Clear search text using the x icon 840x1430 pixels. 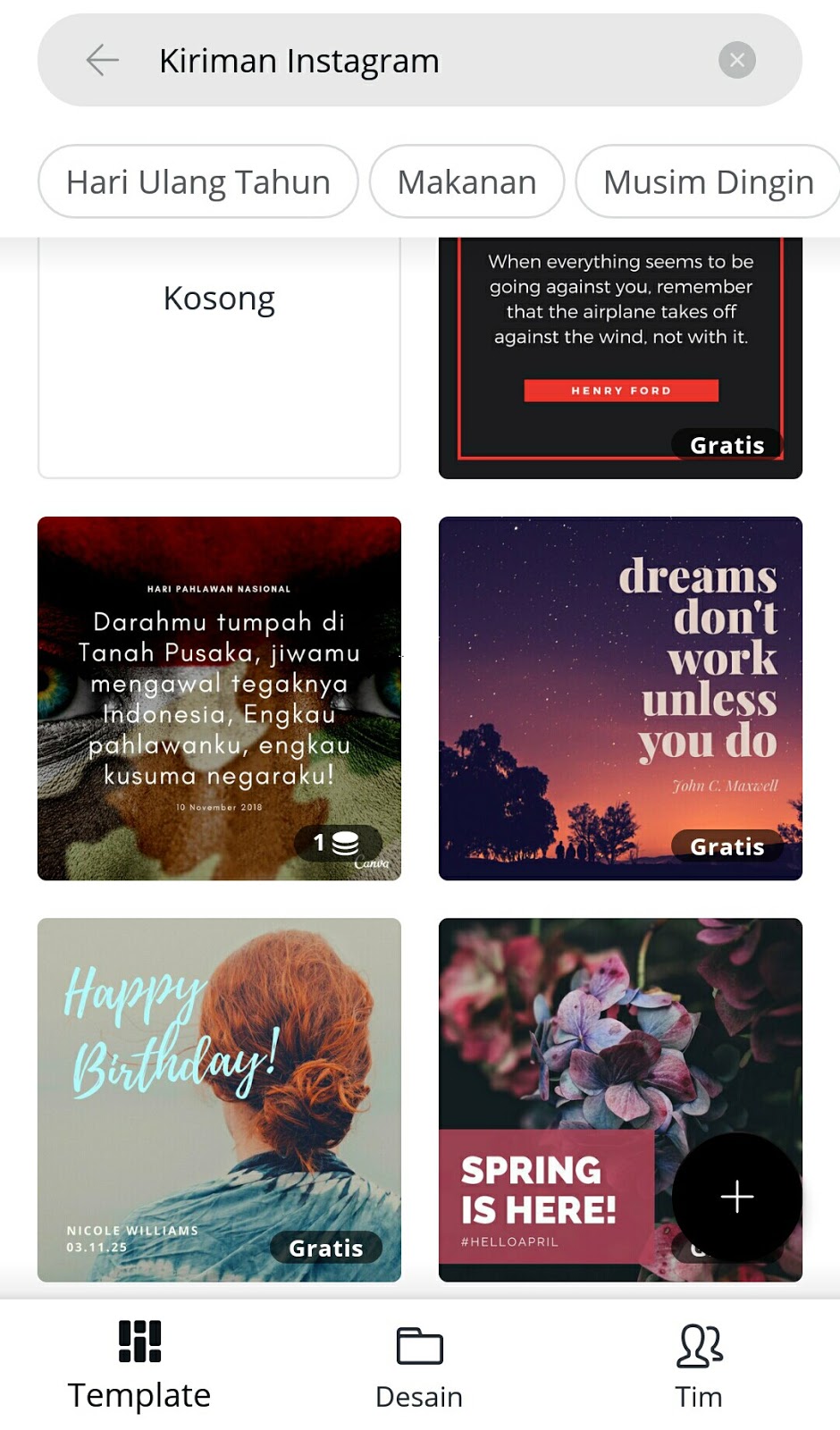pyautogui.click(x=737, y=60)
